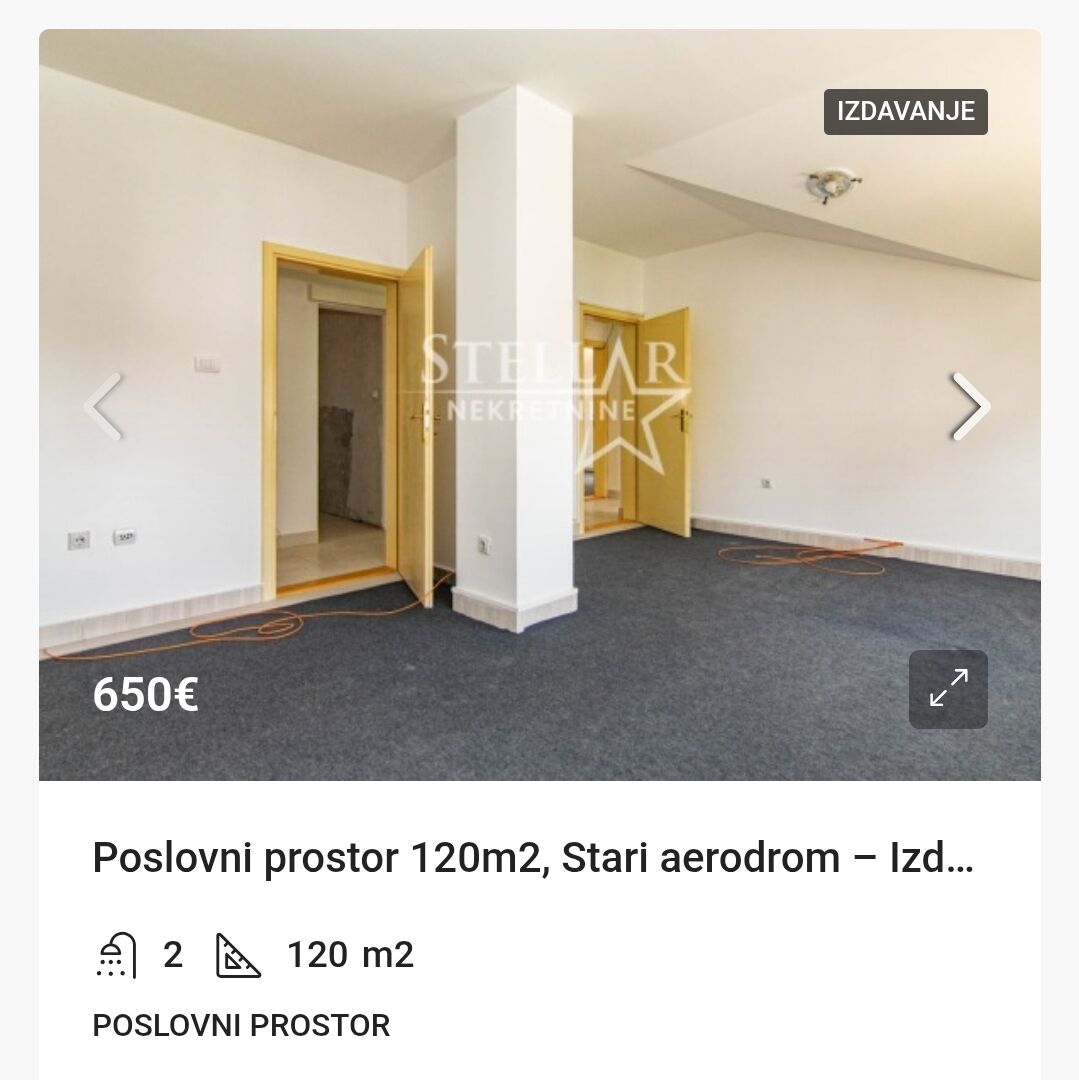
Task: Expand the photo to fullscreen
Action: tap(948, 689)
